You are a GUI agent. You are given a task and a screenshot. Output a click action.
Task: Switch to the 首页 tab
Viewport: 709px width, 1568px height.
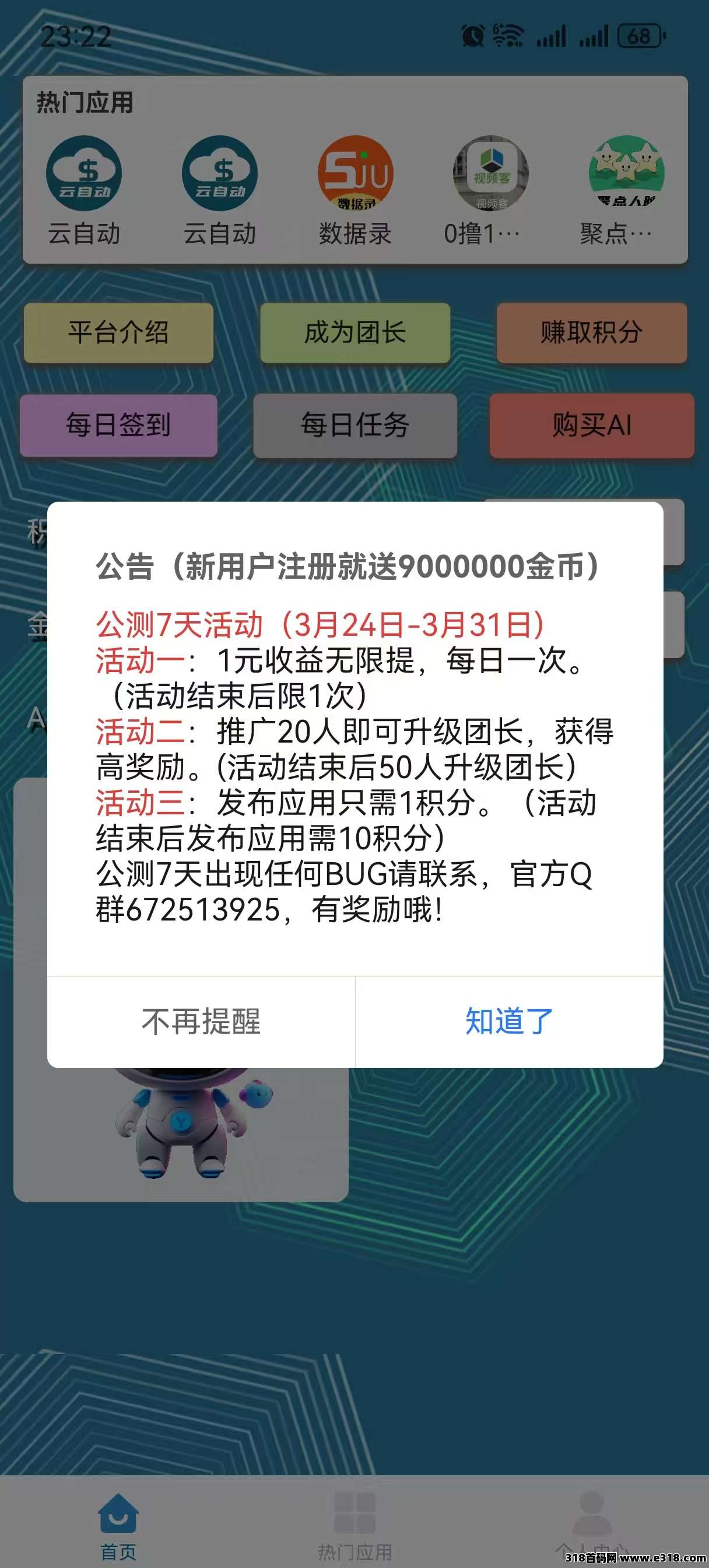click(119, 1525)
